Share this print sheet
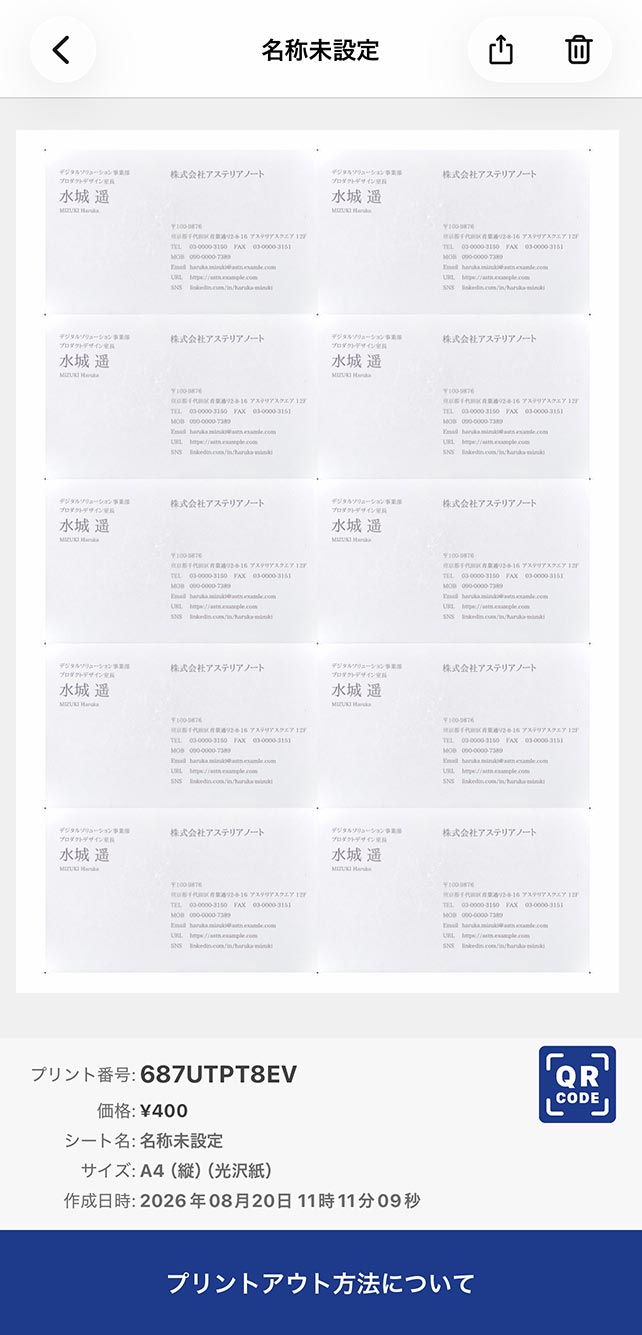Viewport: 642px width, 1335px height. pyautogui.click(x=501, y=50)
